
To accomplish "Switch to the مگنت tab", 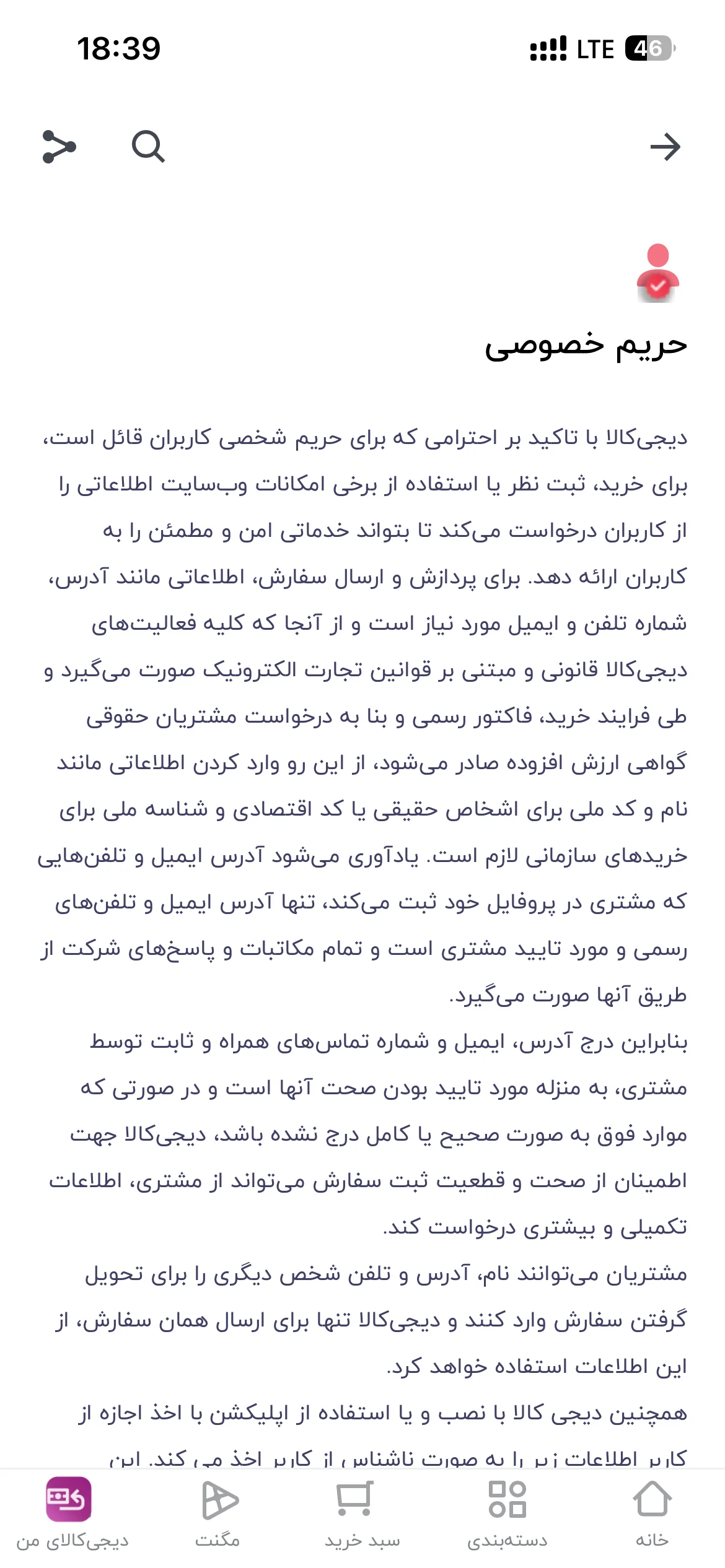I will [x=217, y=1514].
